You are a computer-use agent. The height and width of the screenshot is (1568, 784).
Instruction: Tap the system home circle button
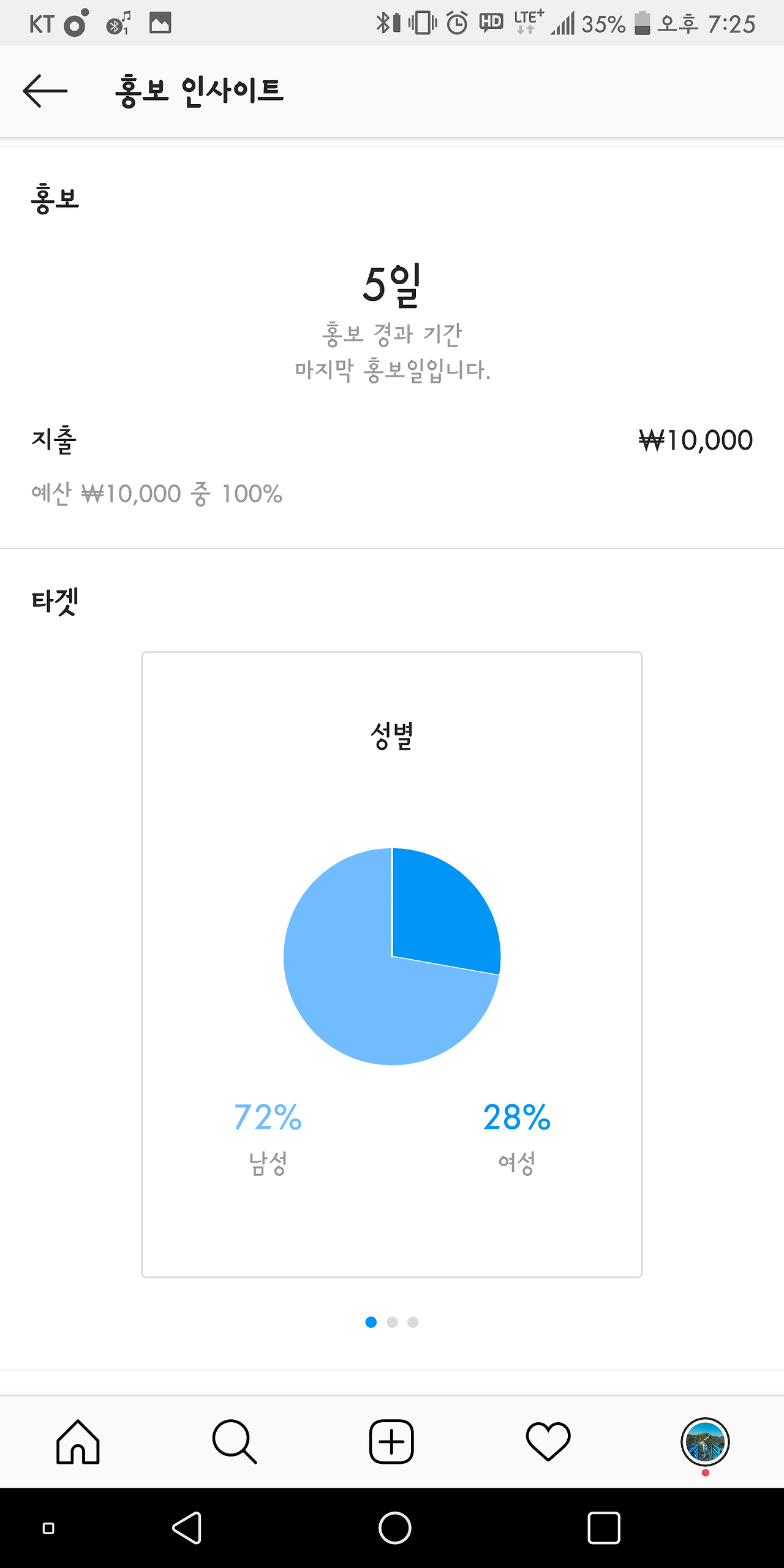point(395,1528)
